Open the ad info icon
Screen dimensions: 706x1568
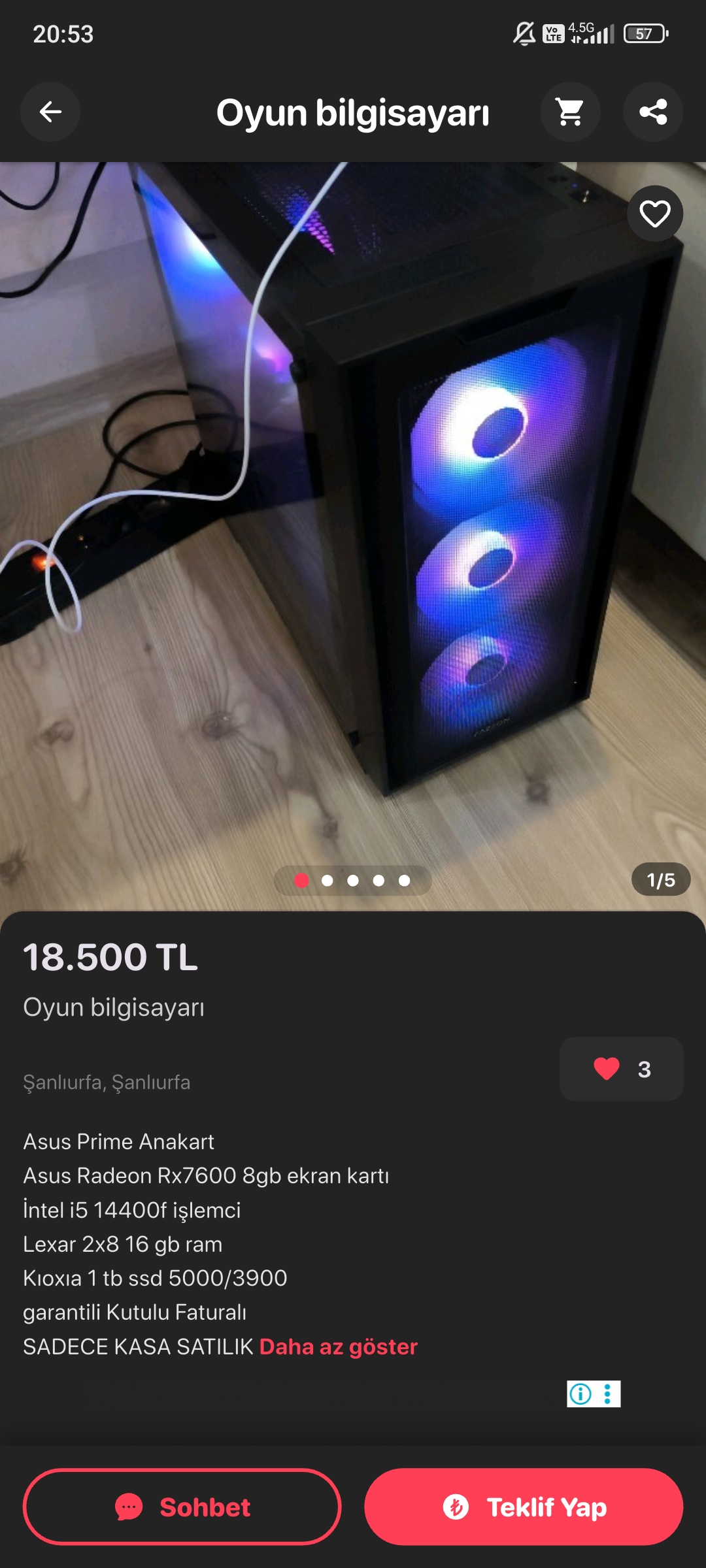tap(580, 1394)
